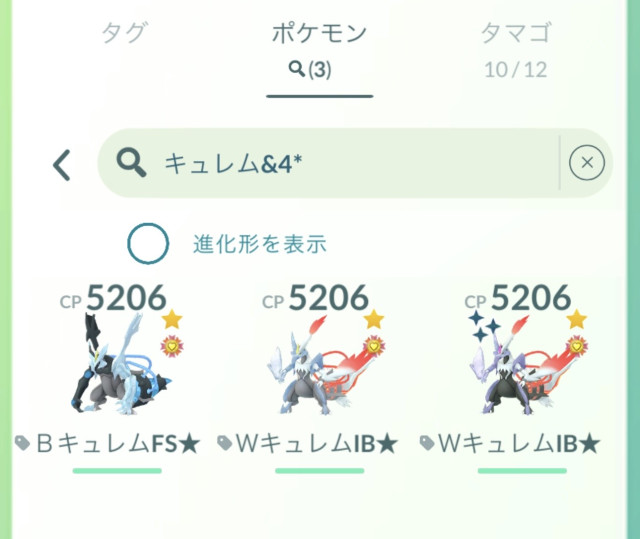The image size is (640, 539).
Task: Tap the キュレム&4* search field
Action: 340,162
